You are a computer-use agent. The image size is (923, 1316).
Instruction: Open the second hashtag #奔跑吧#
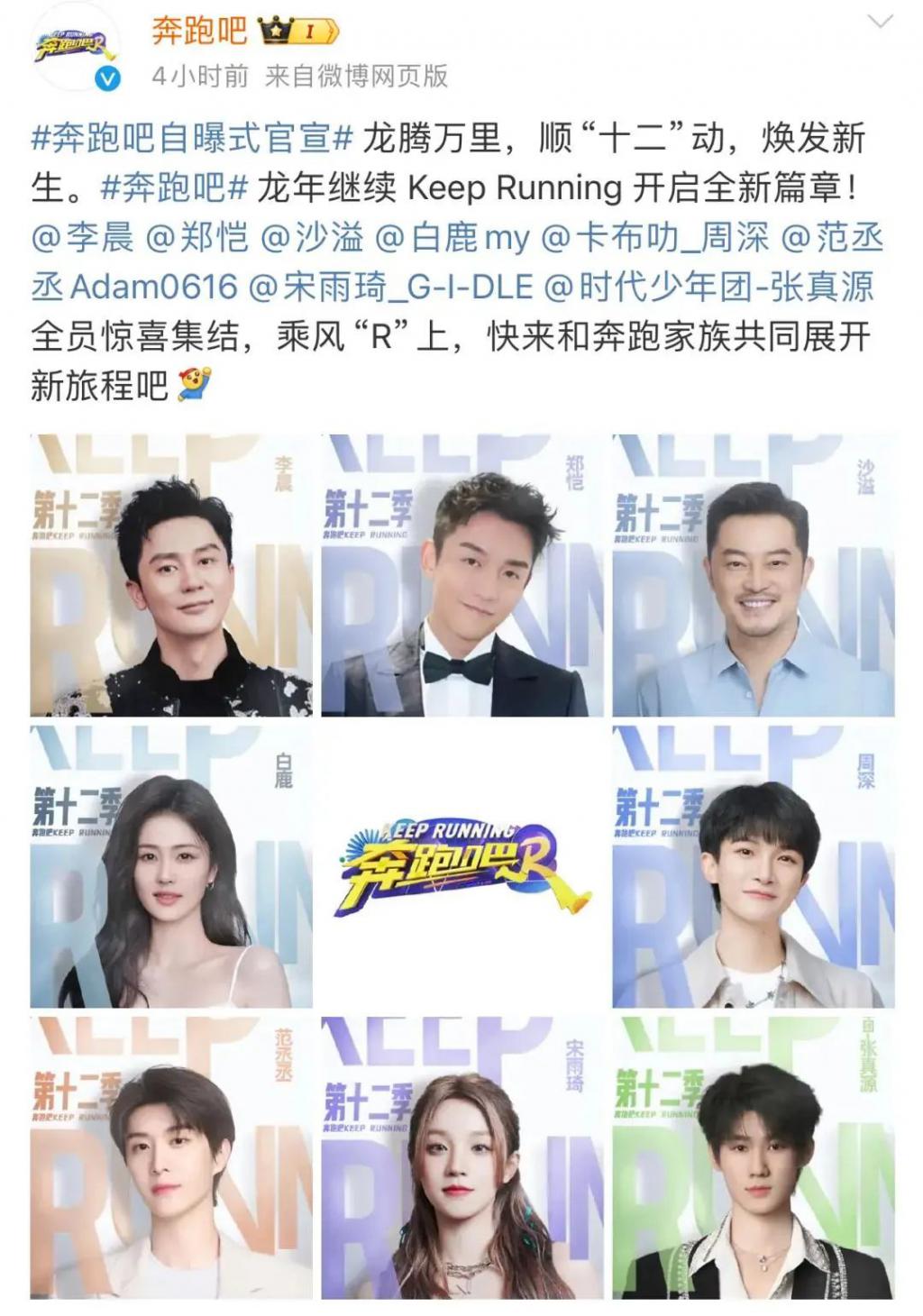[x=174, y=188]
